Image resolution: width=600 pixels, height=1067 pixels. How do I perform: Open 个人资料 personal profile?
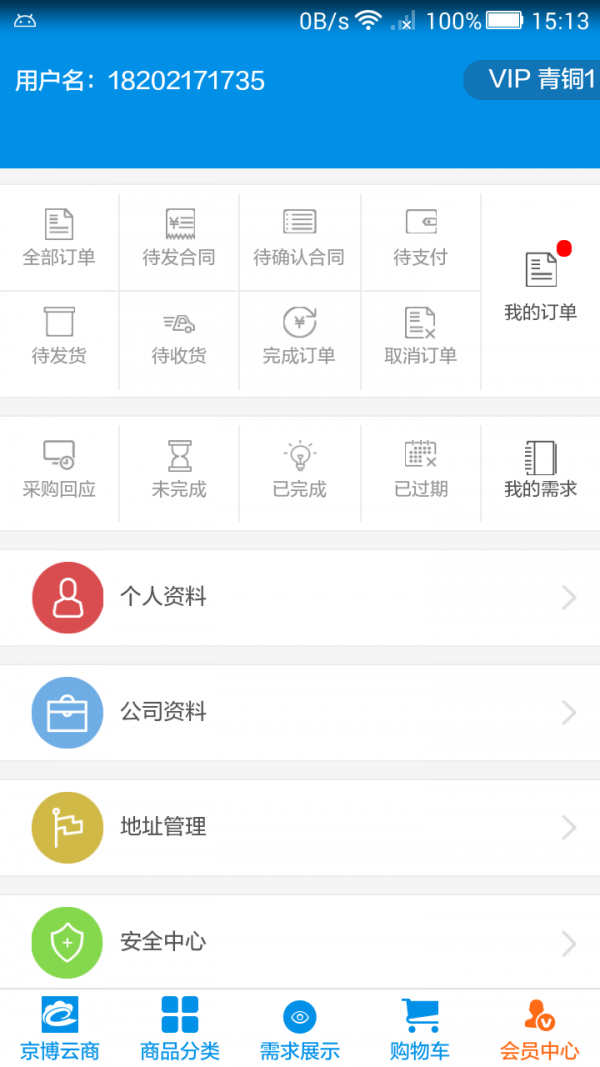(x=300, y=598)
